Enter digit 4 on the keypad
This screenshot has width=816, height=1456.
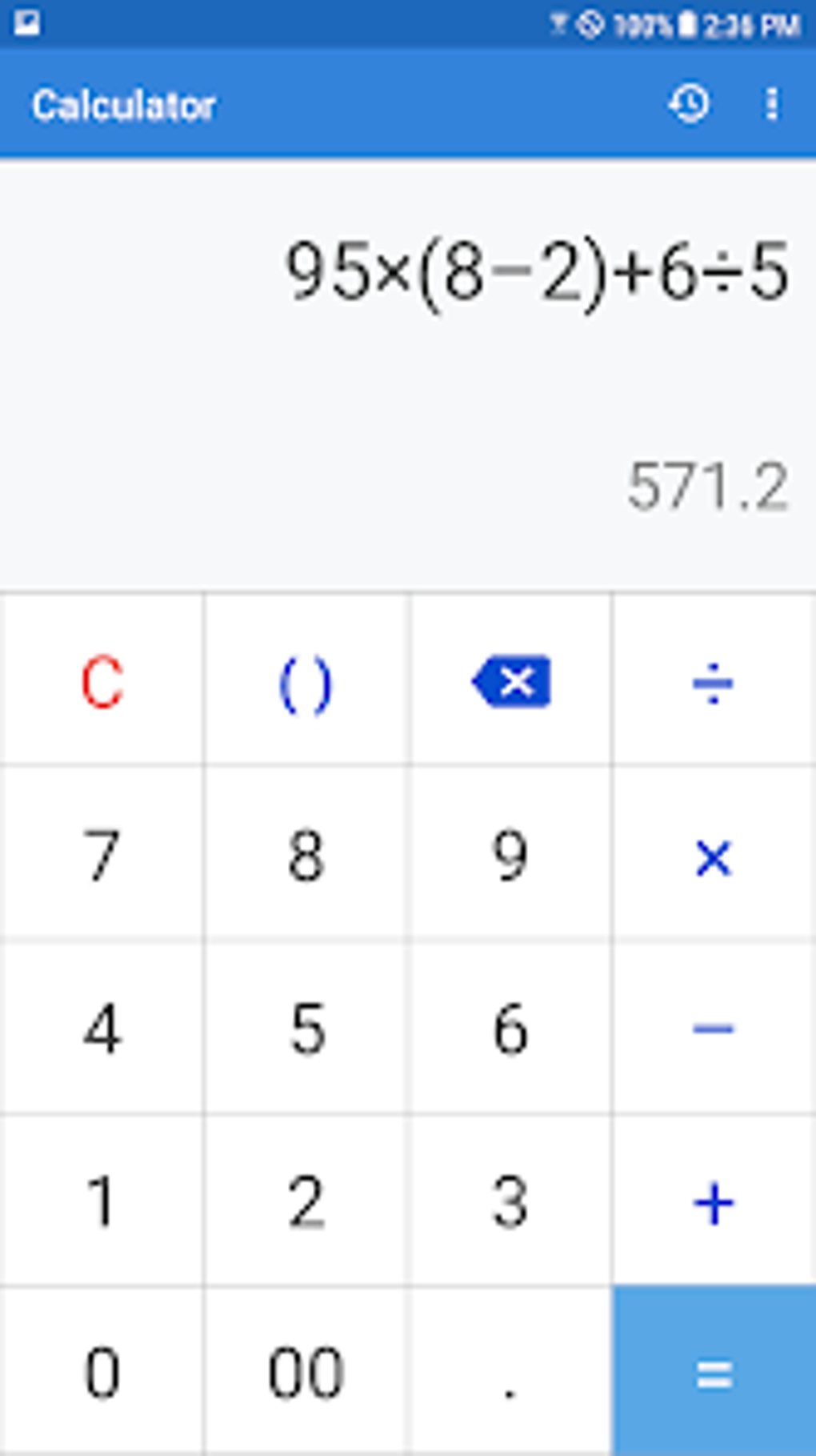click(102, 1028)
